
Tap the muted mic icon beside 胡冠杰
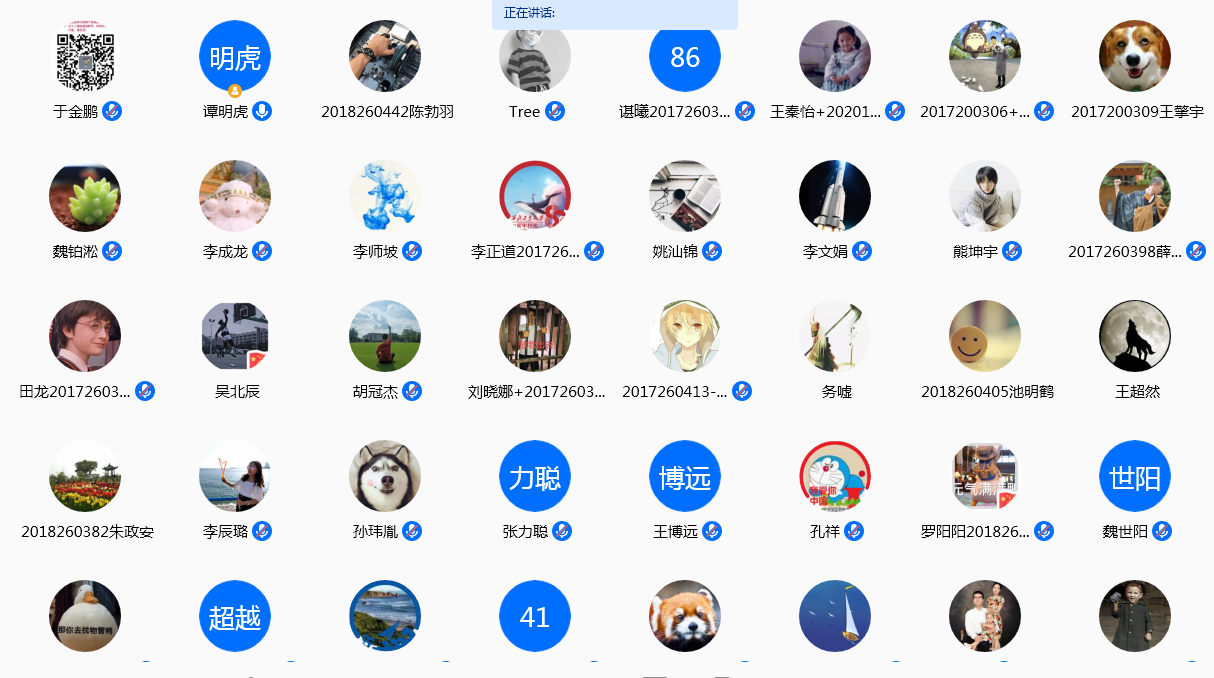[x=412, y=391]
